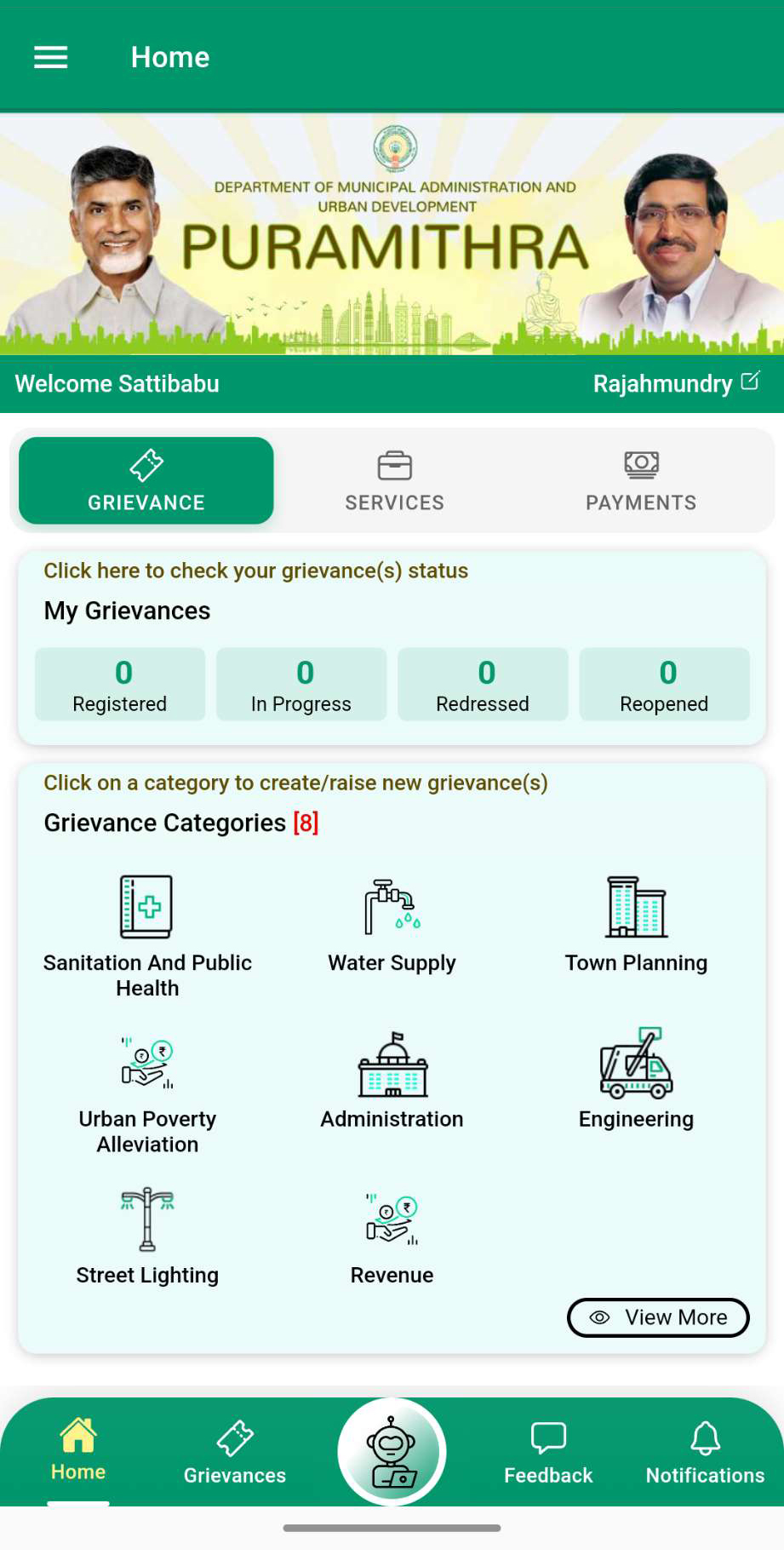
Task: Open the hamburger drawer menu
Action: pos(50,57)
